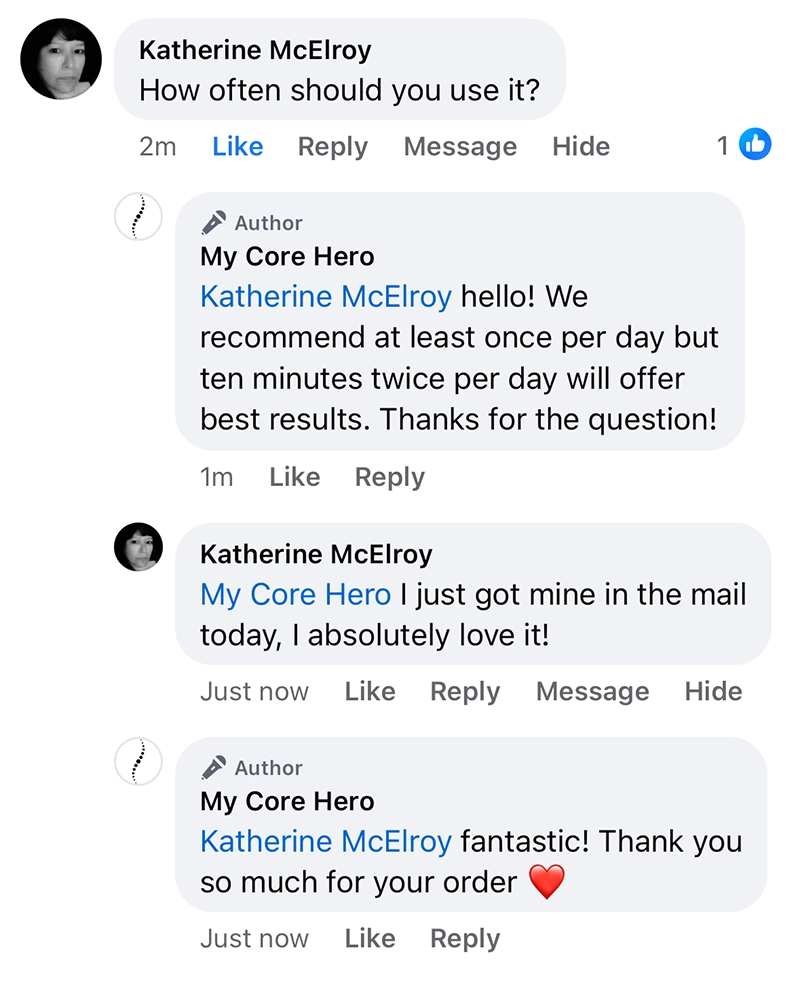Message Katherine from the first comment
The height and width of the screenshot is (984, 800).
pos(460,146)
